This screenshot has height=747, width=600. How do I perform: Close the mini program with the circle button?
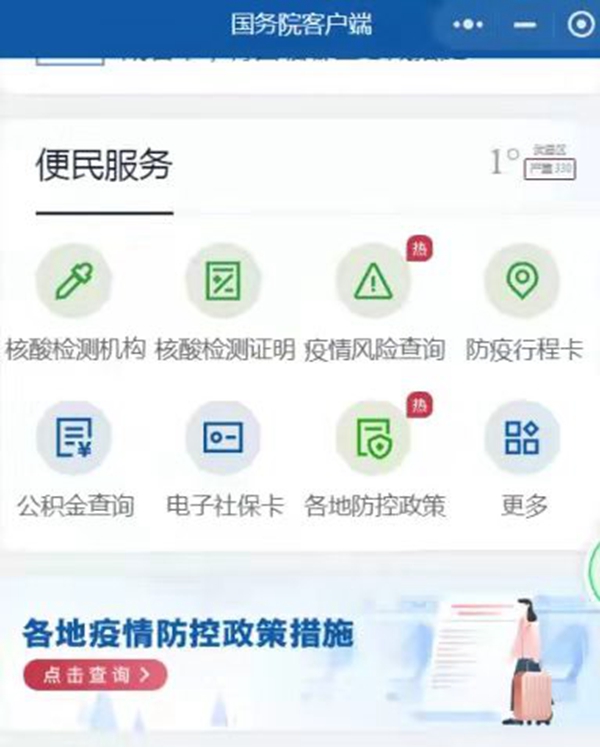click(x=580, y=25)
